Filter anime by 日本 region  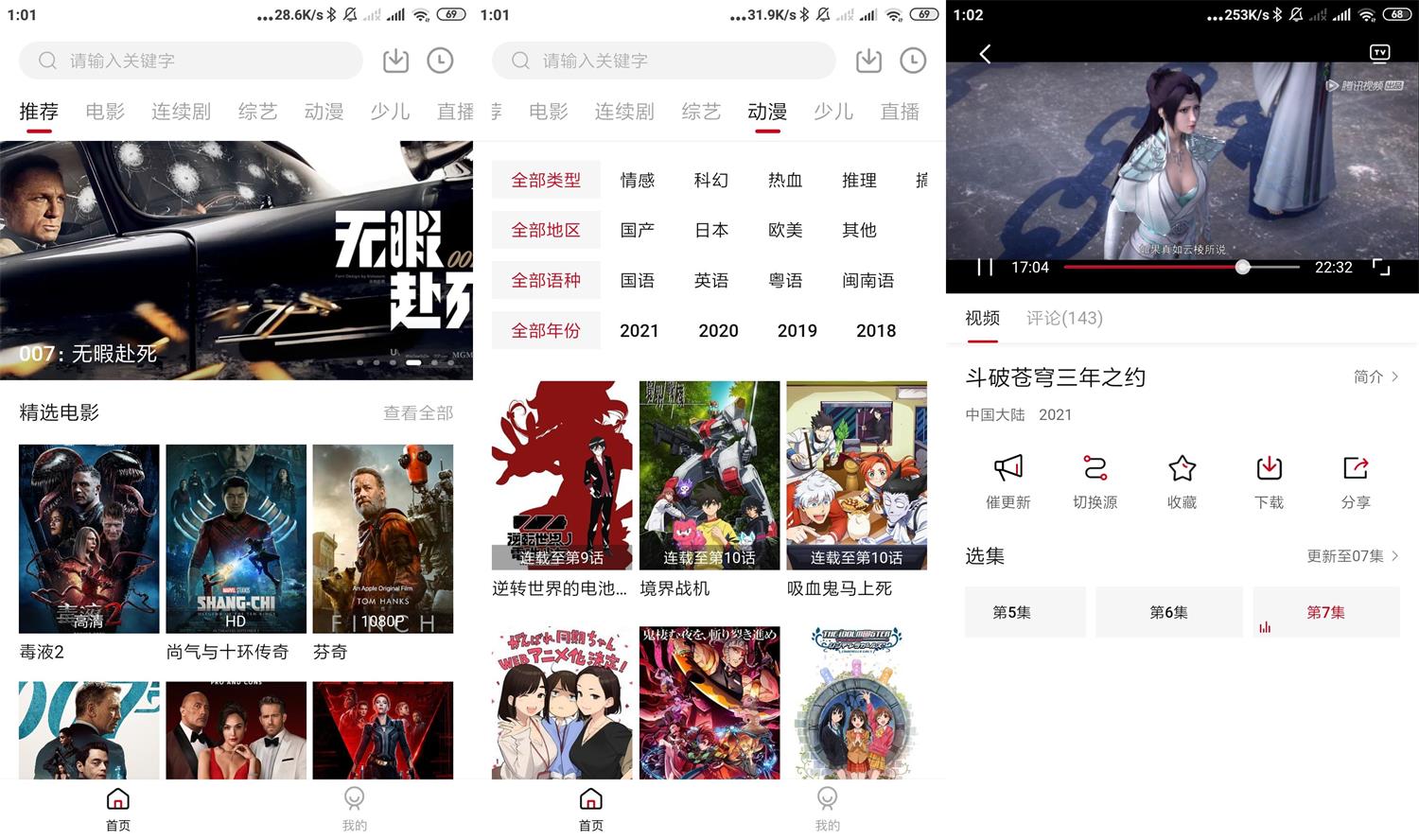[711, 230]
